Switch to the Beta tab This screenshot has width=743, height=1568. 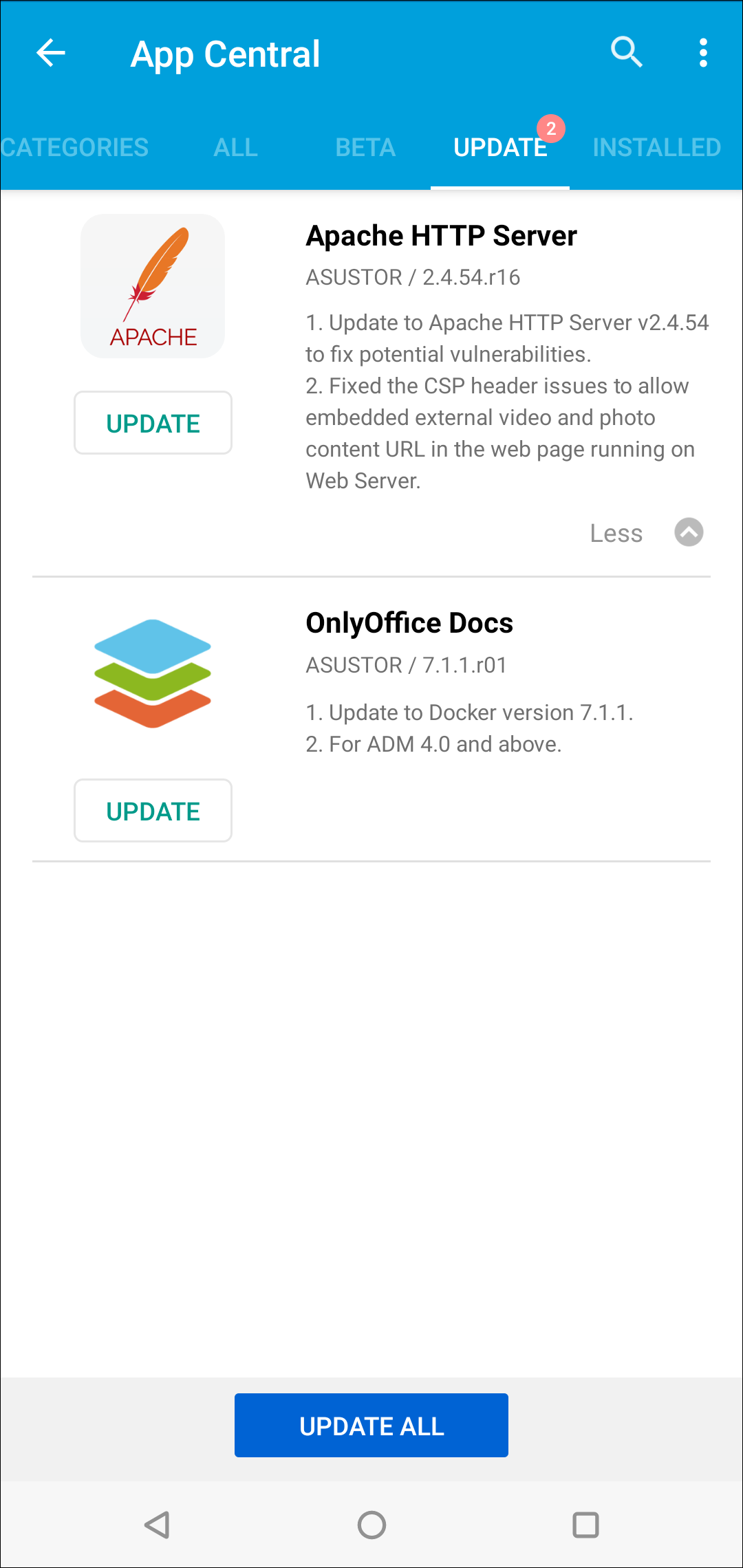(365, 147)
